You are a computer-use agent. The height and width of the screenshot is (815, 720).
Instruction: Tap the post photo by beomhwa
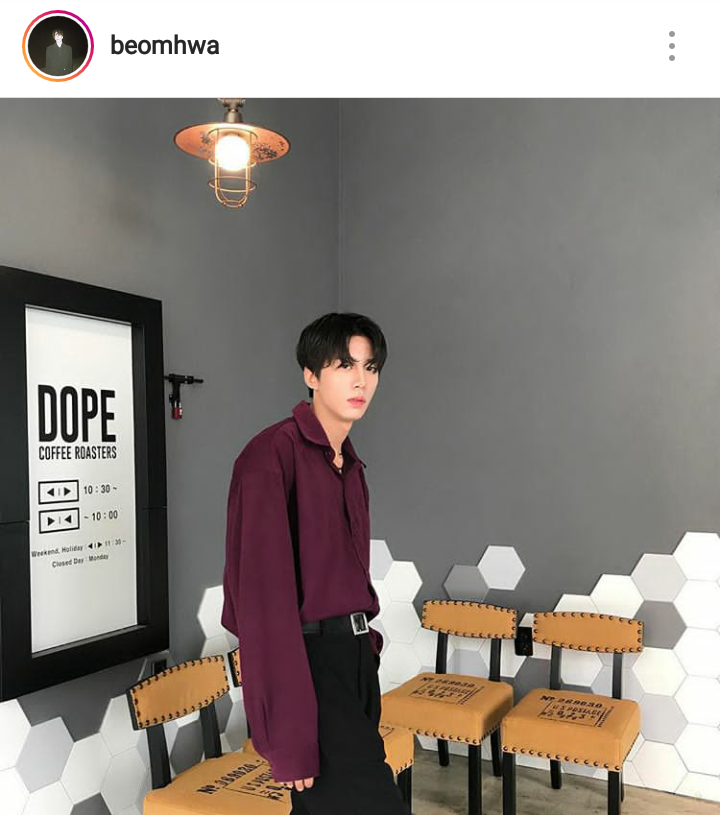tap(360, 456)
